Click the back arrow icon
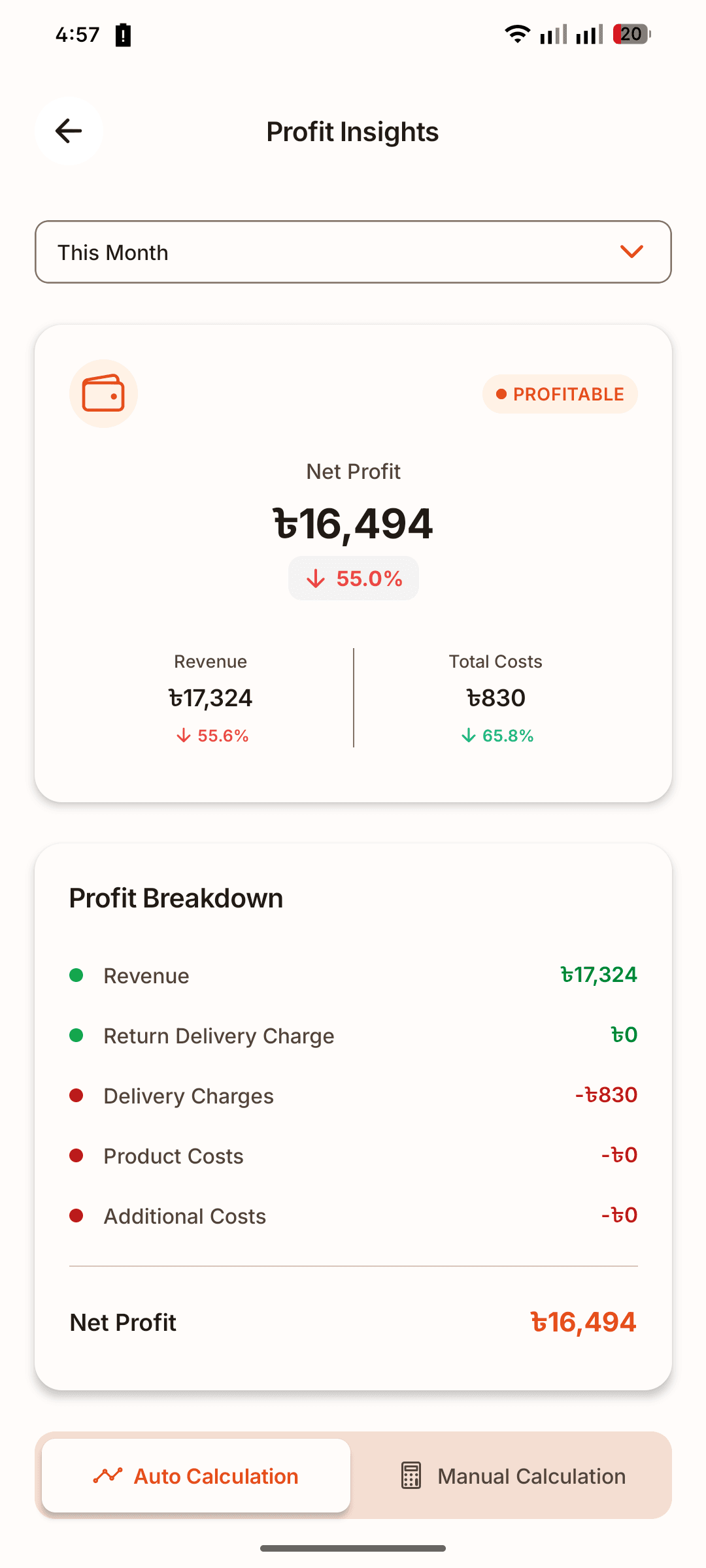 click(x=69, y=131)
